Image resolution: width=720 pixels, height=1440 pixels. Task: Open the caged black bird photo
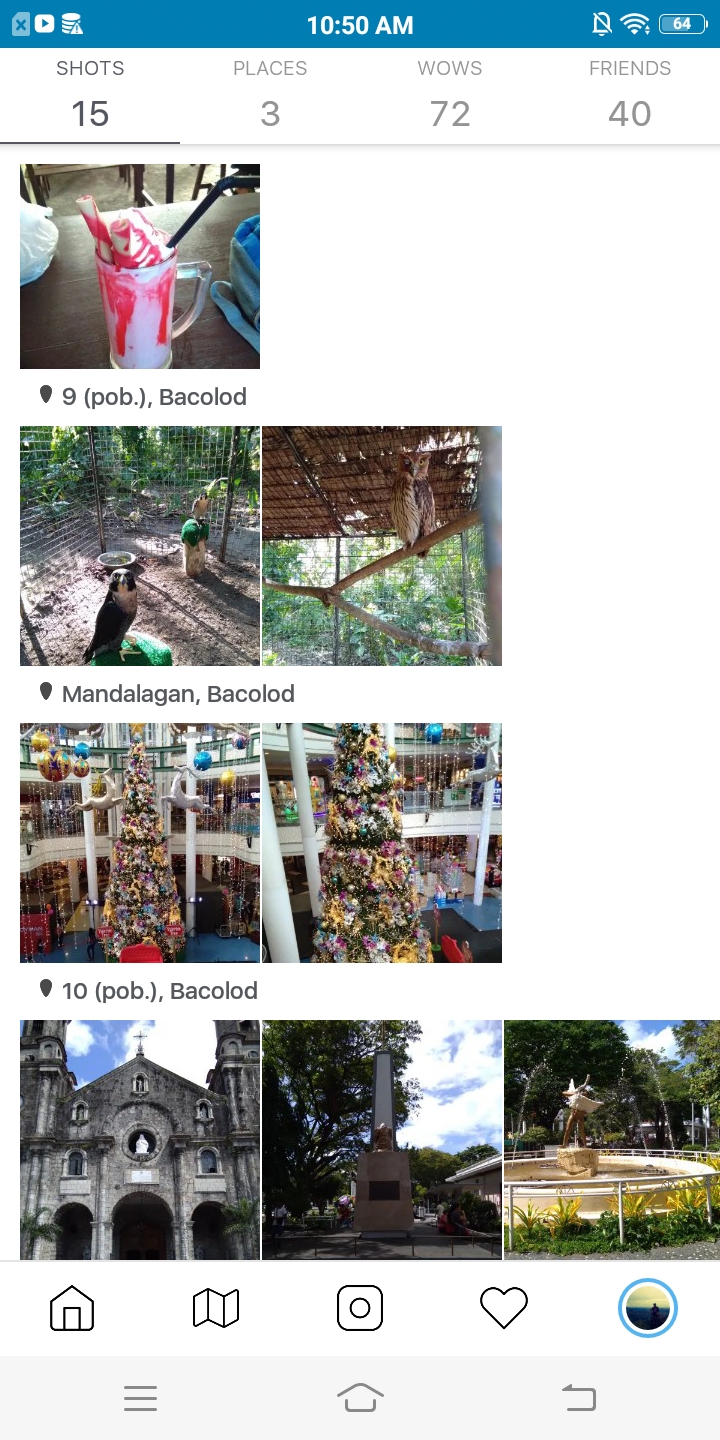pos(140,546)
